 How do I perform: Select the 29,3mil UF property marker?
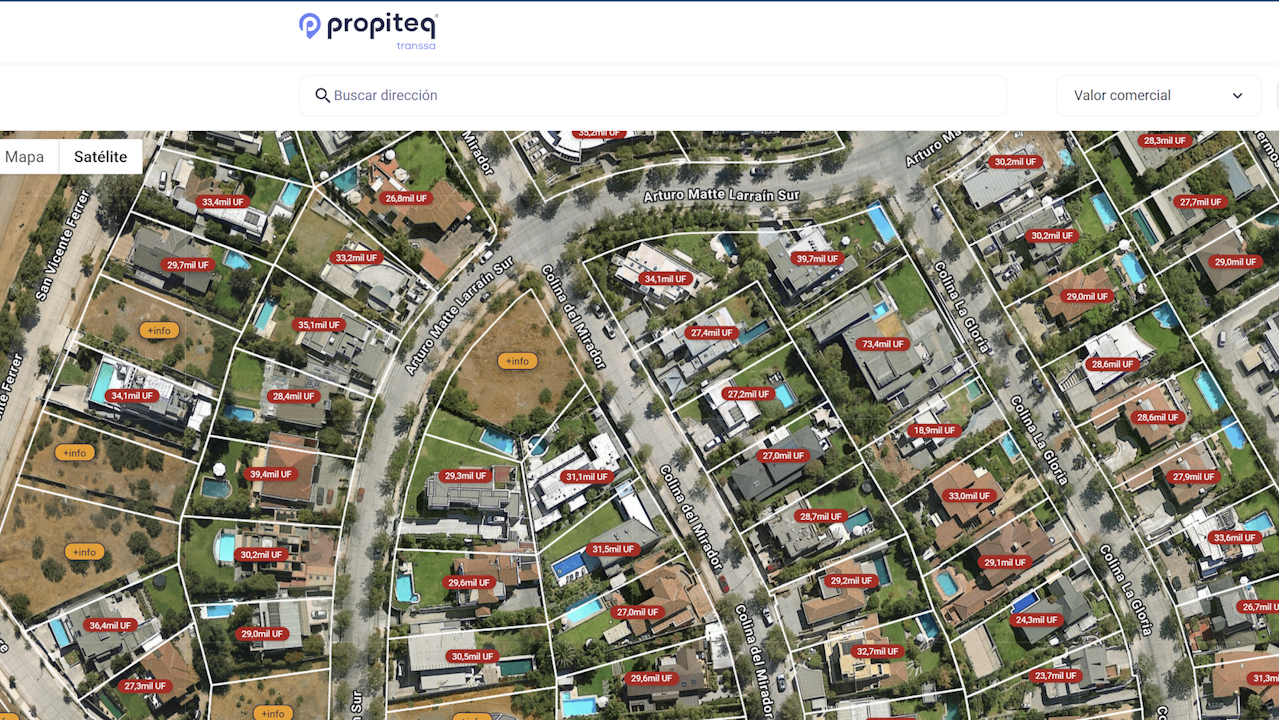tap(466, 476)
